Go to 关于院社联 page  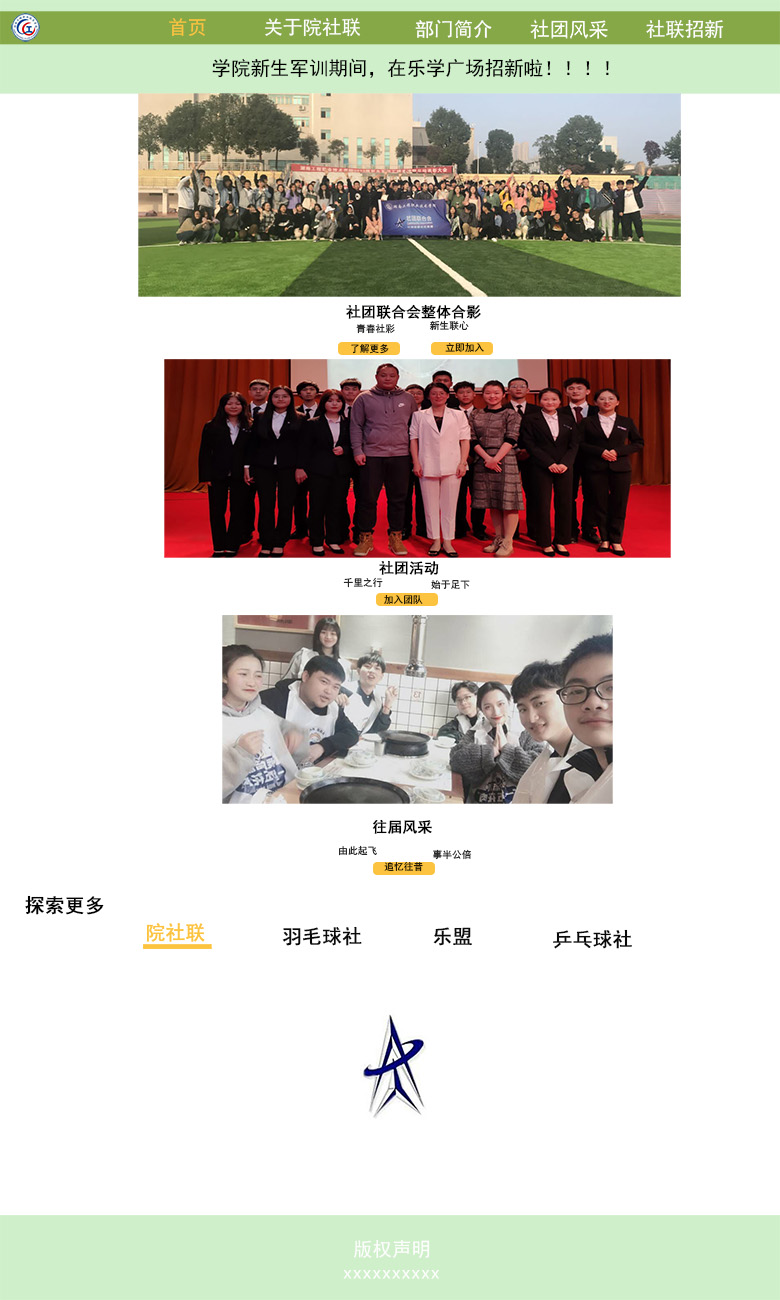click(312, 28)
